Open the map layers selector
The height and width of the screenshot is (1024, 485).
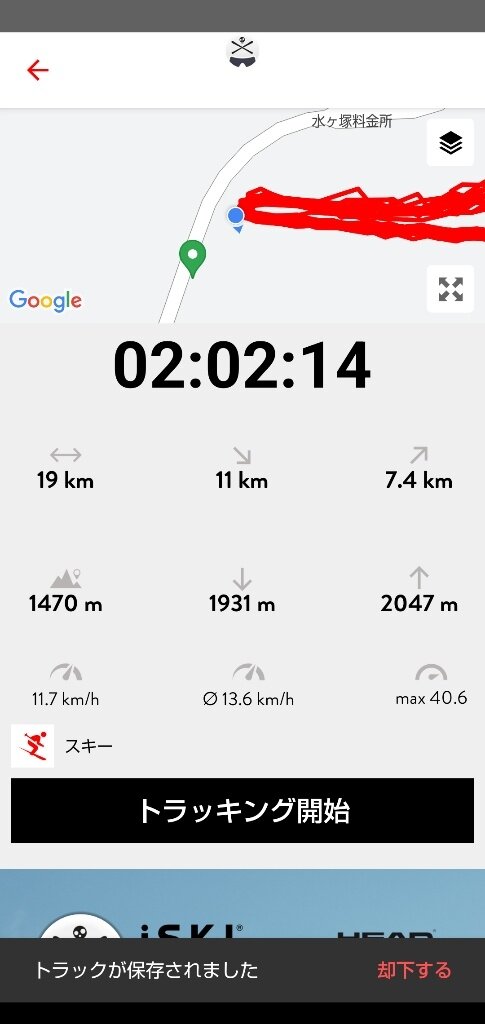[450, 143]
